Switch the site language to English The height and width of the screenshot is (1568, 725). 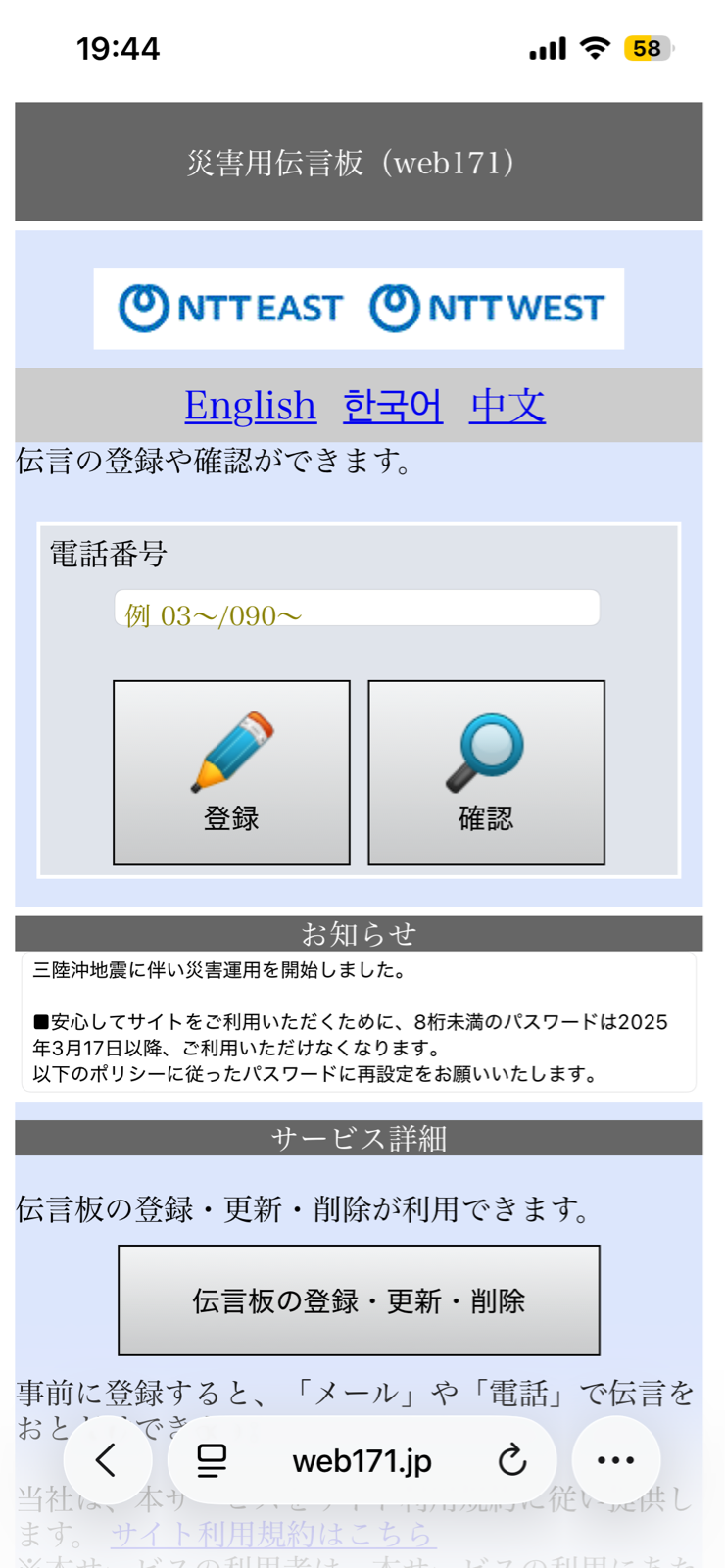click(250, 406)
